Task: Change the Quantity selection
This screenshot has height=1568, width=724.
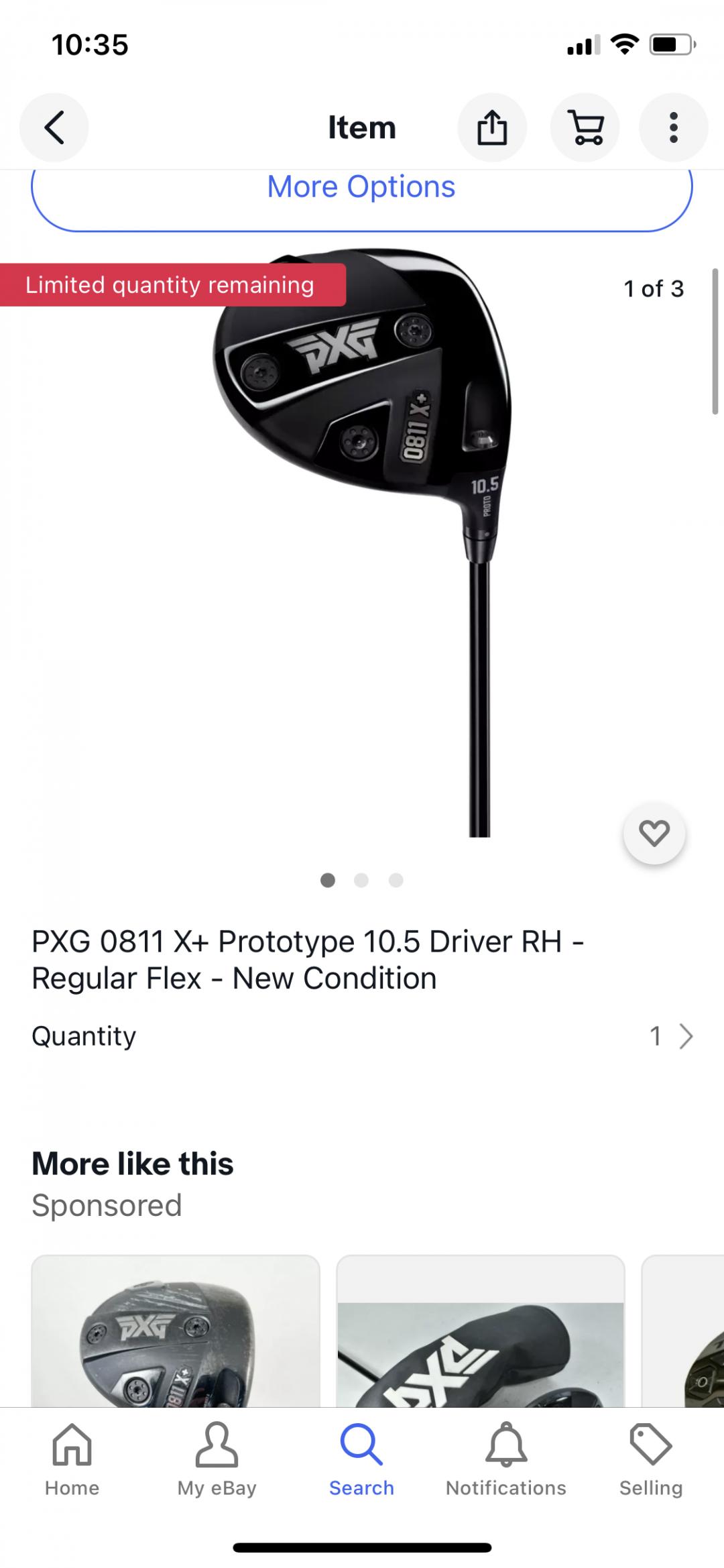Action: tap(670, 1036)
